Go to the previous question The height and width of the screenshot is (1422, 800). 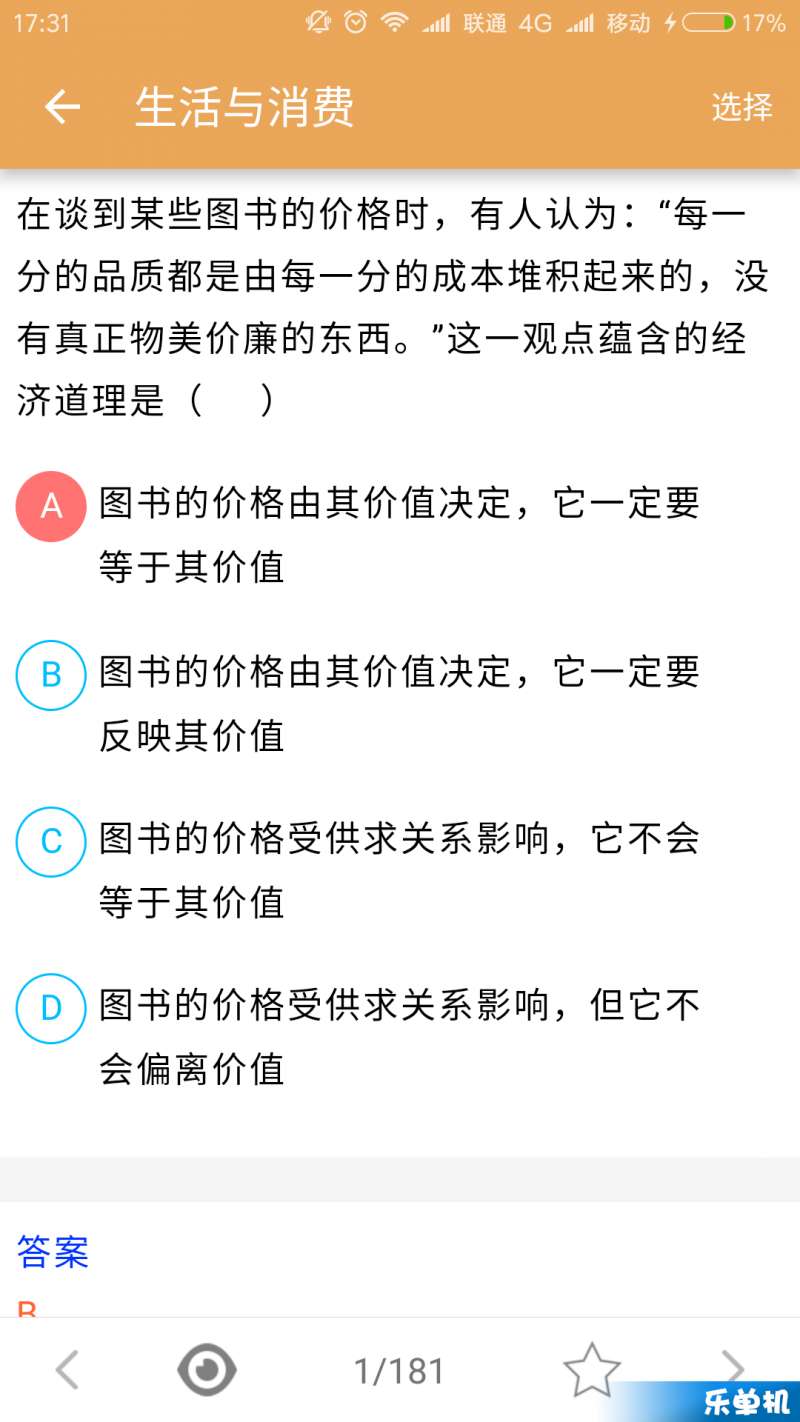tap(67, 1370)
